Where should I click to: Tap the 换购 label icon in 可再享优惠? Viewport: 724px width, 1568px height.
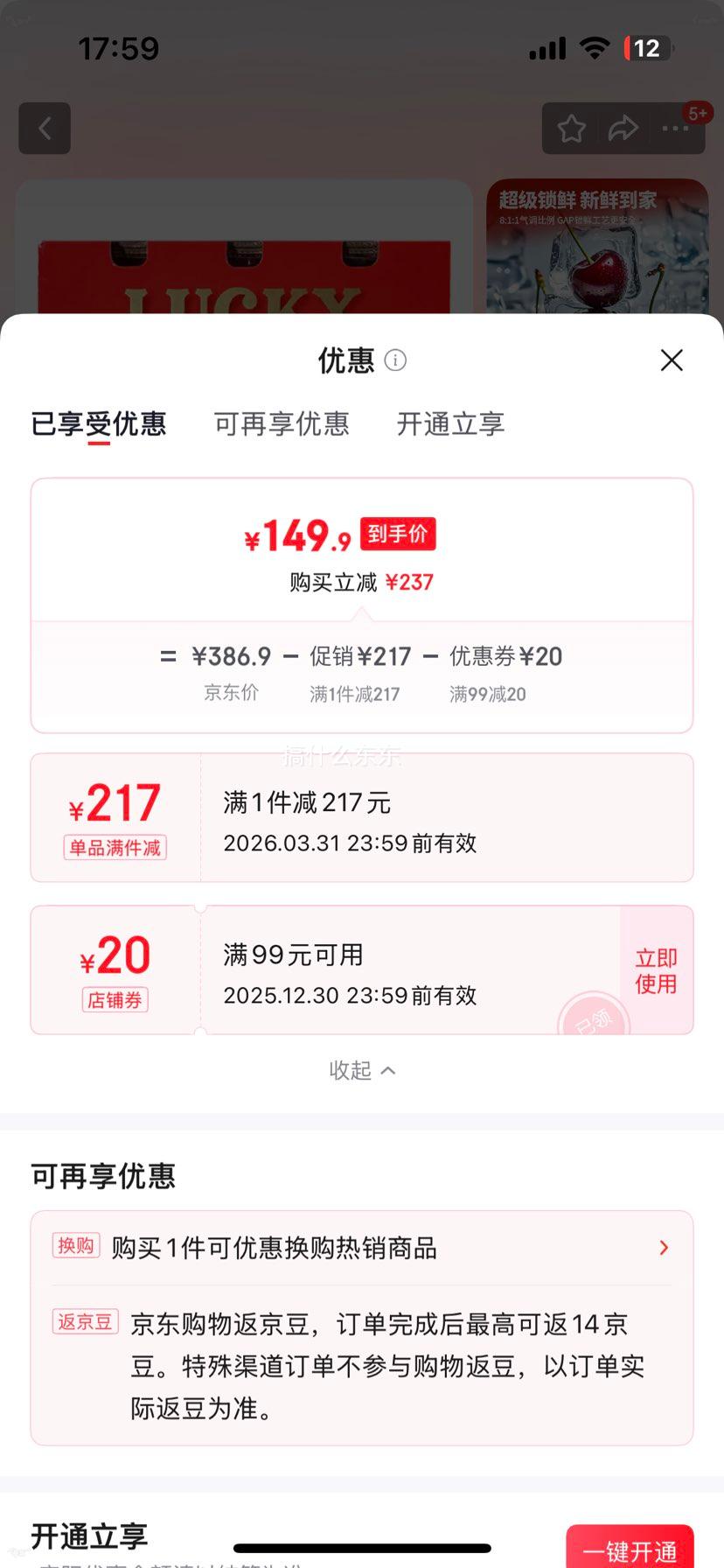[75, 1248]
